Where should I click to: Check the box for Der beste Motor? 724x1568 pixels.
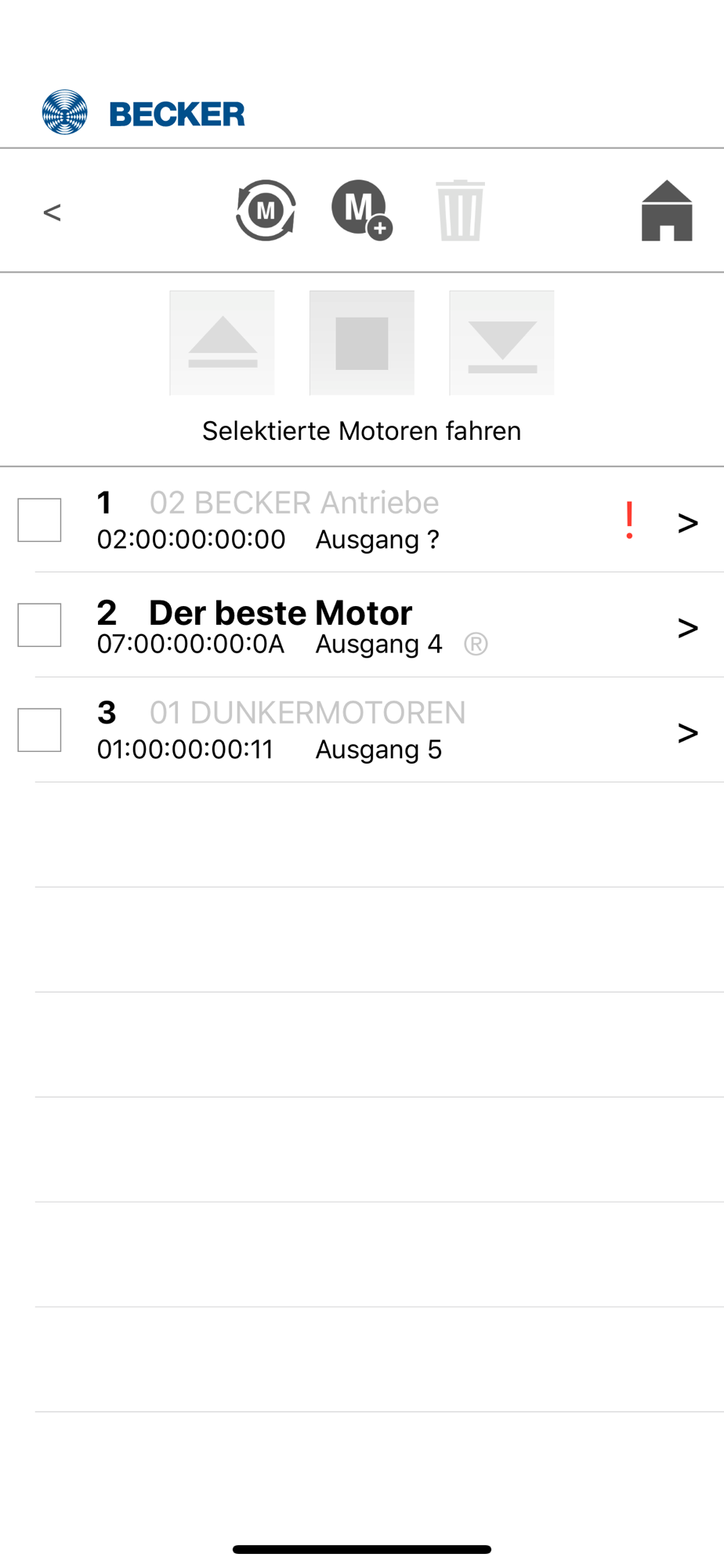[x=39, y=625]
